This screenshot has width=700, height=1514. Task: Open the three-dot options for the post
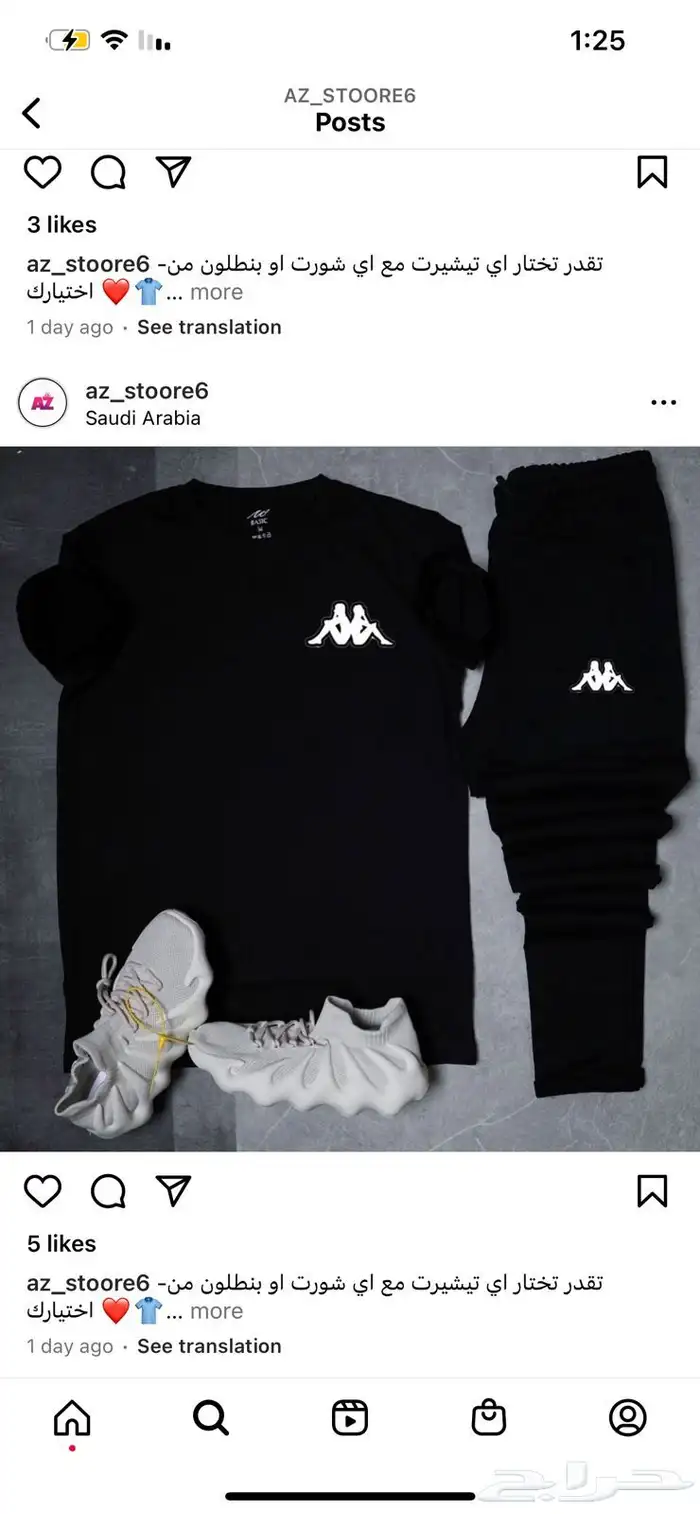coord(663,403)
